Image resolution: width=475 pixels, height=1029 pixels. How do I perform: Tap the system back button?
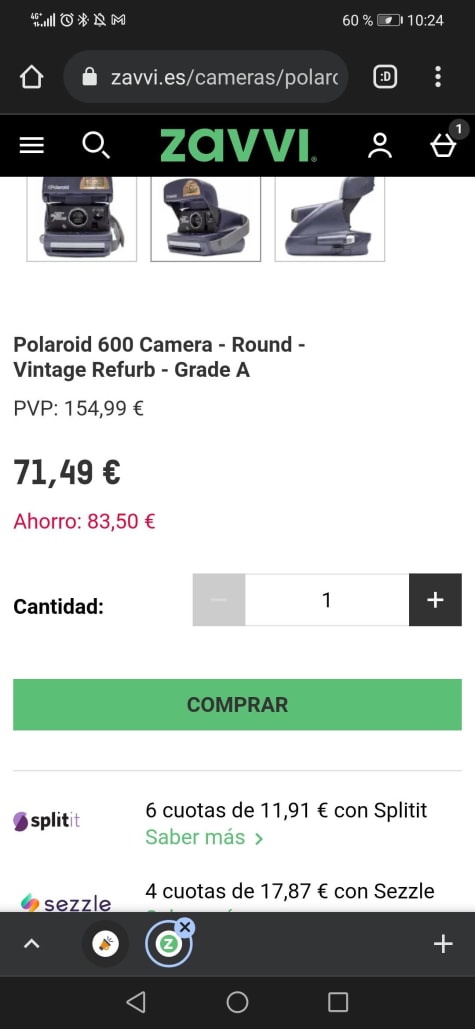pos(136,1002)
